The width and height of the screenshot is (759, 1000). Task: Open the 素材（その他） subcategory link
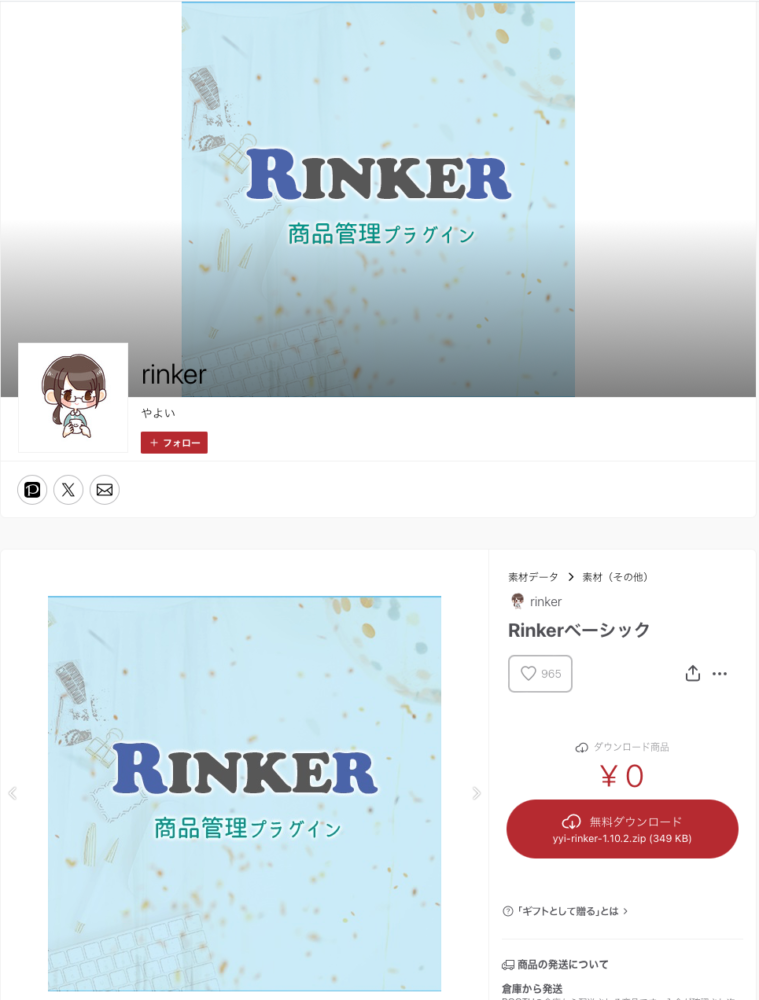[615, 577]
